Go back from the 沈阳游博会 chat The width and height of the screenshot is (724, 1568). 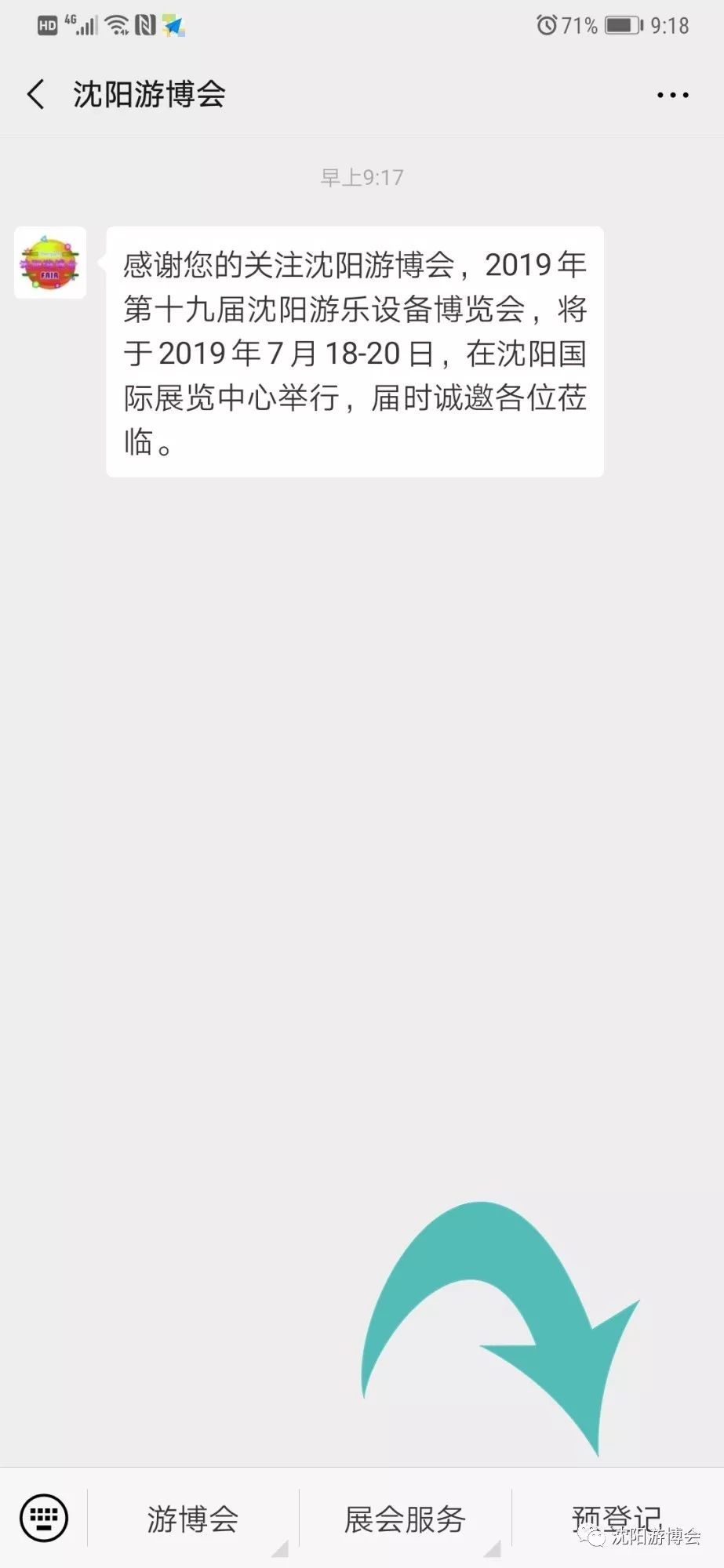(35, 94)
